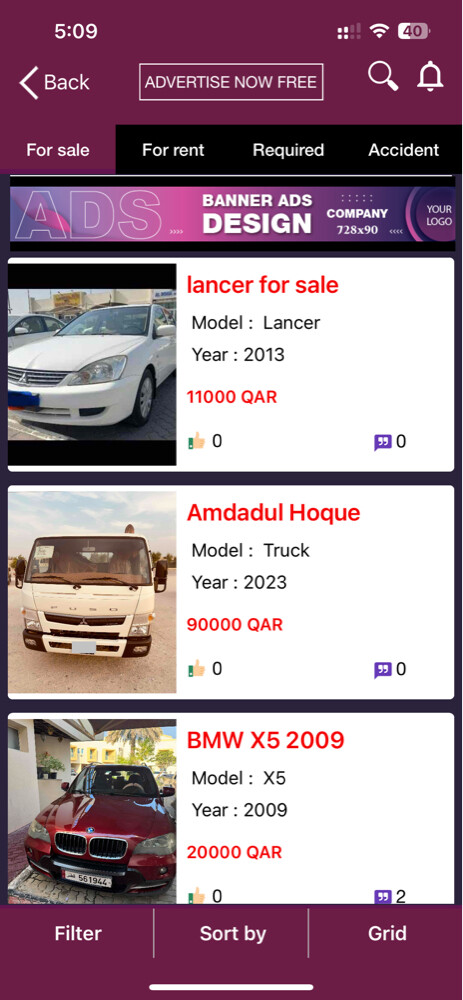
Task: Tap the ADVERTISE NOW FREE button
Action: point(231,82)
